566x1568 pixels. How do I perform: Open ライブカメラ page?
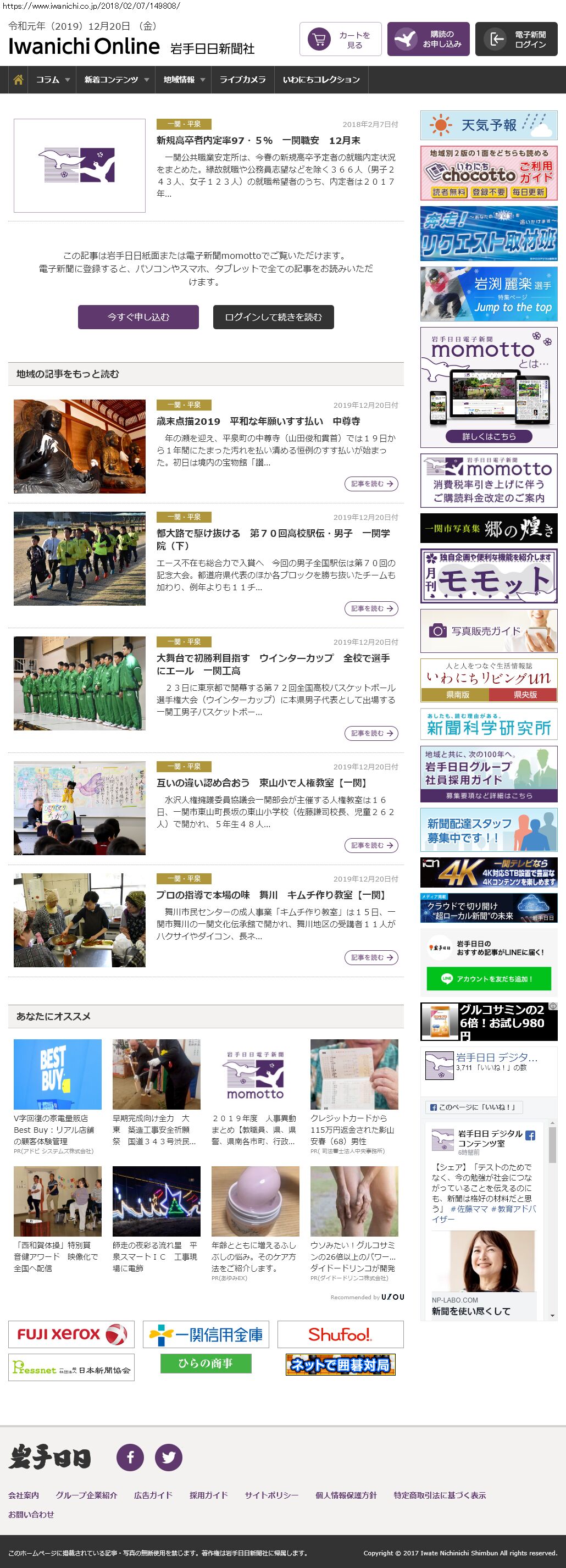(x=242, y=80)
